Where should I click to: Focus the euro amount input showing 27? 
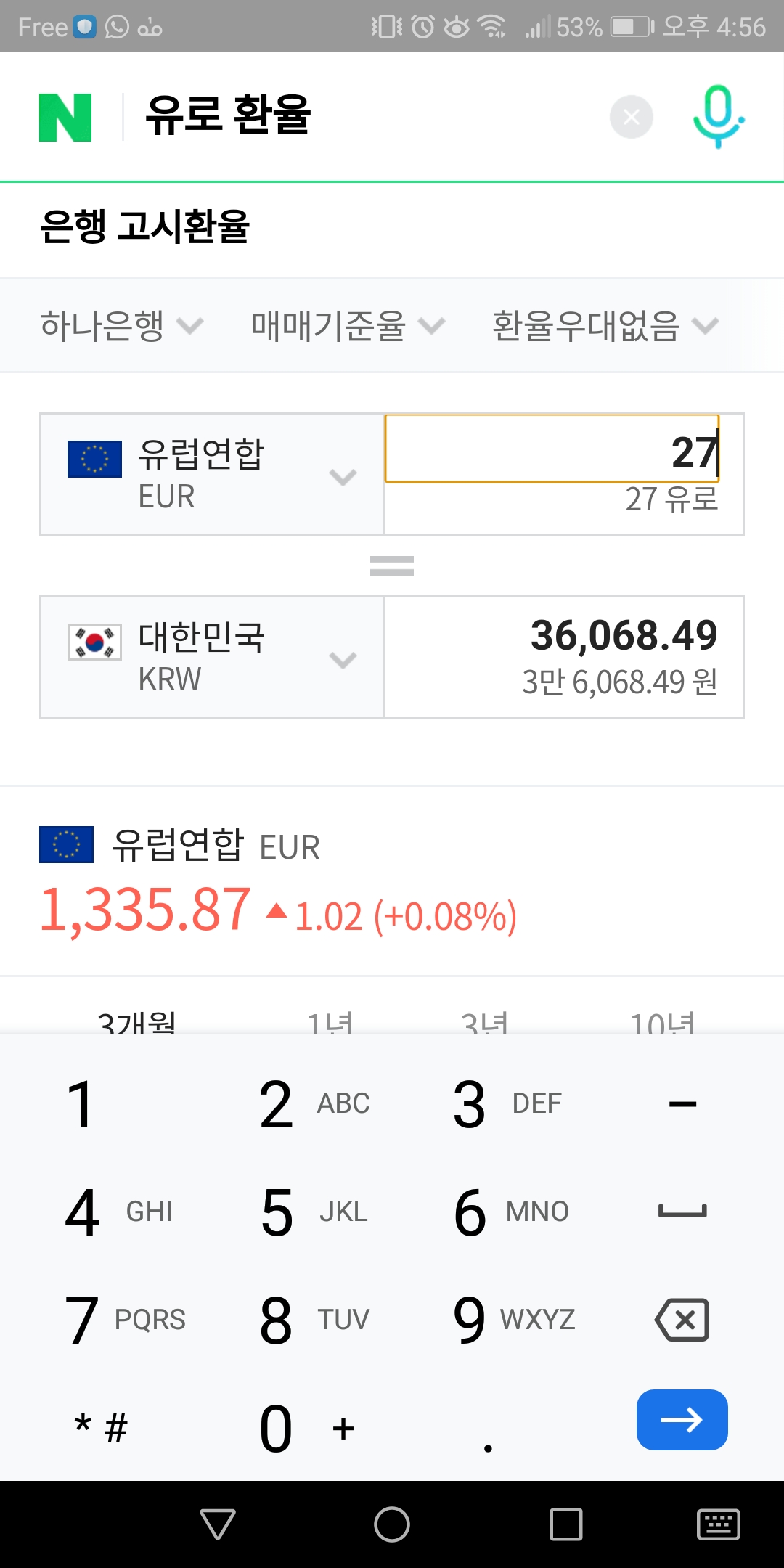click(552, 449)
